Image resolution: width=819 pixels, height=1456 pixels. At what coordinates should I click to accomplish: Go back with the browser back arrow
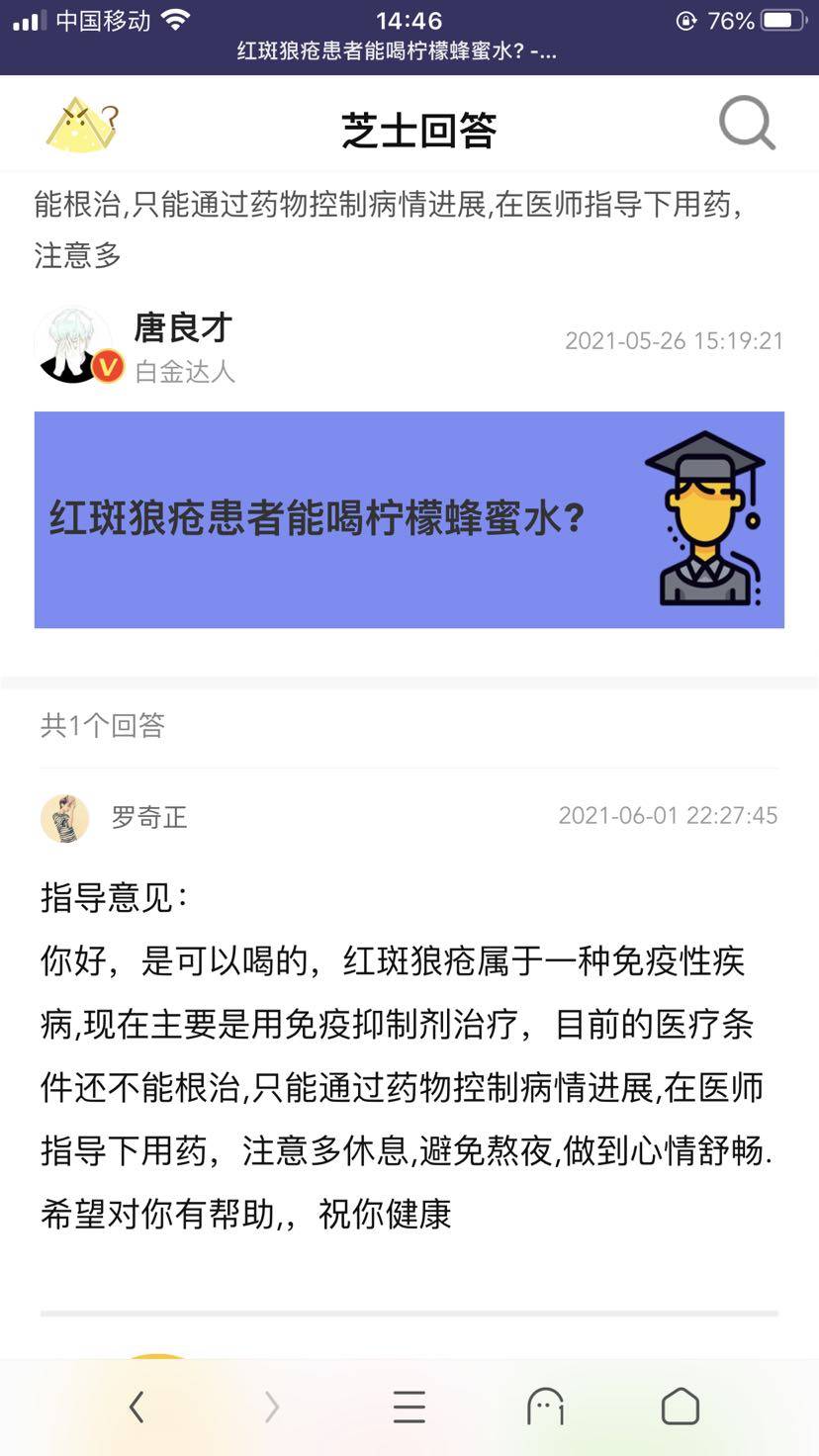coord(137,1407)
